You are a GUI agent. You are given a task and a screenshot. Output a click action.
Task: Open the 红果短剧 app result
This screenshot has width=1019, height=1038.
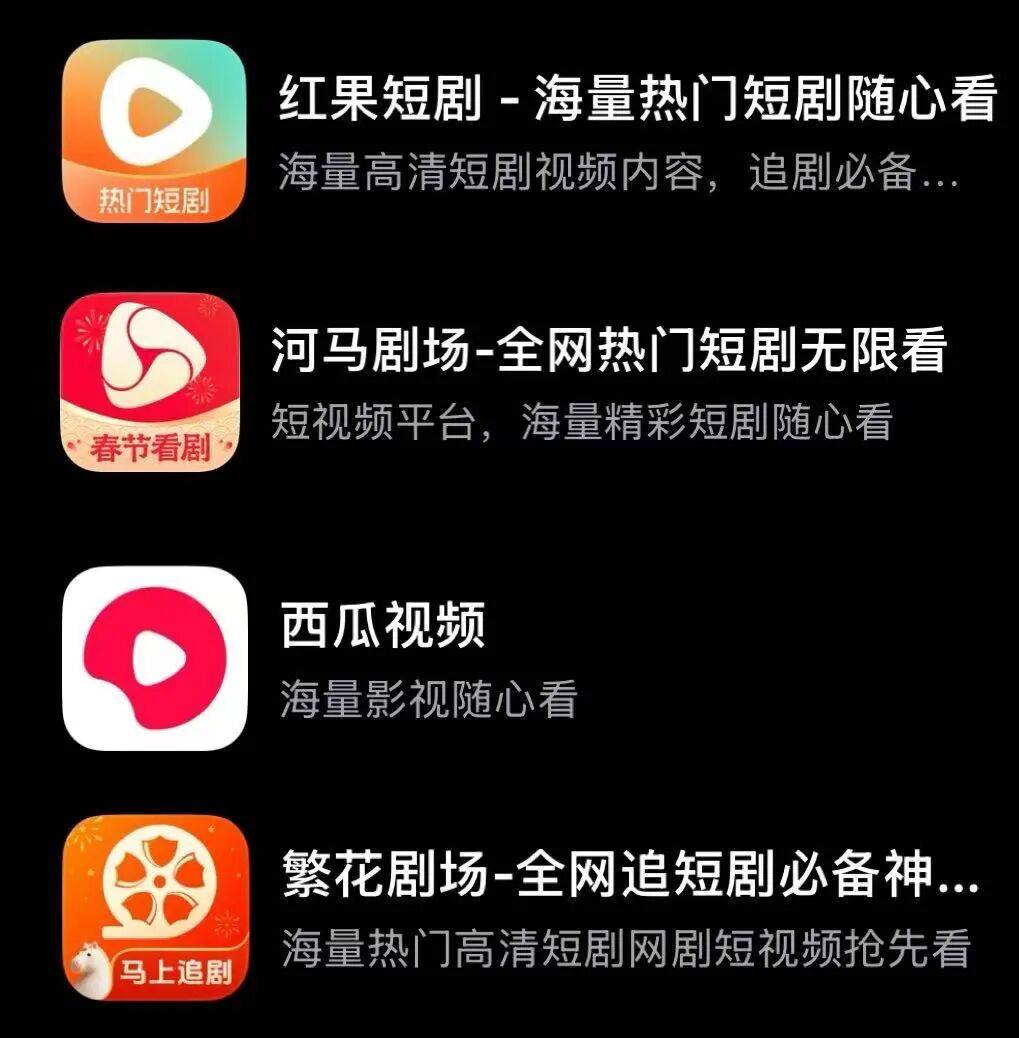[154, 131]
